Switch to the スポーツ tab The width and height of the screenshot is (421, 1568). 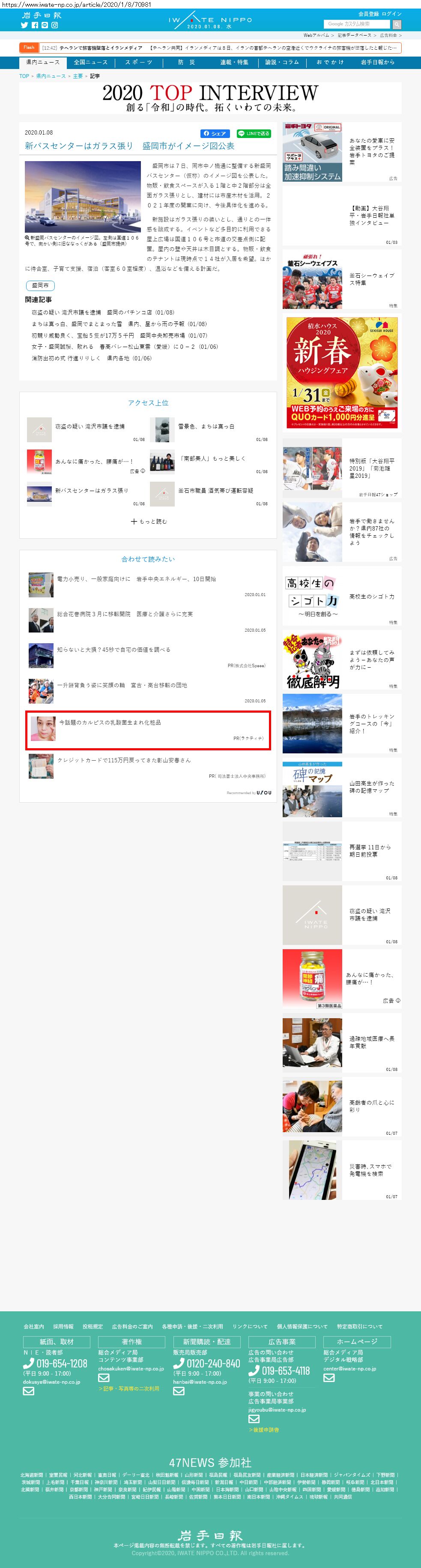click(139, 63)
